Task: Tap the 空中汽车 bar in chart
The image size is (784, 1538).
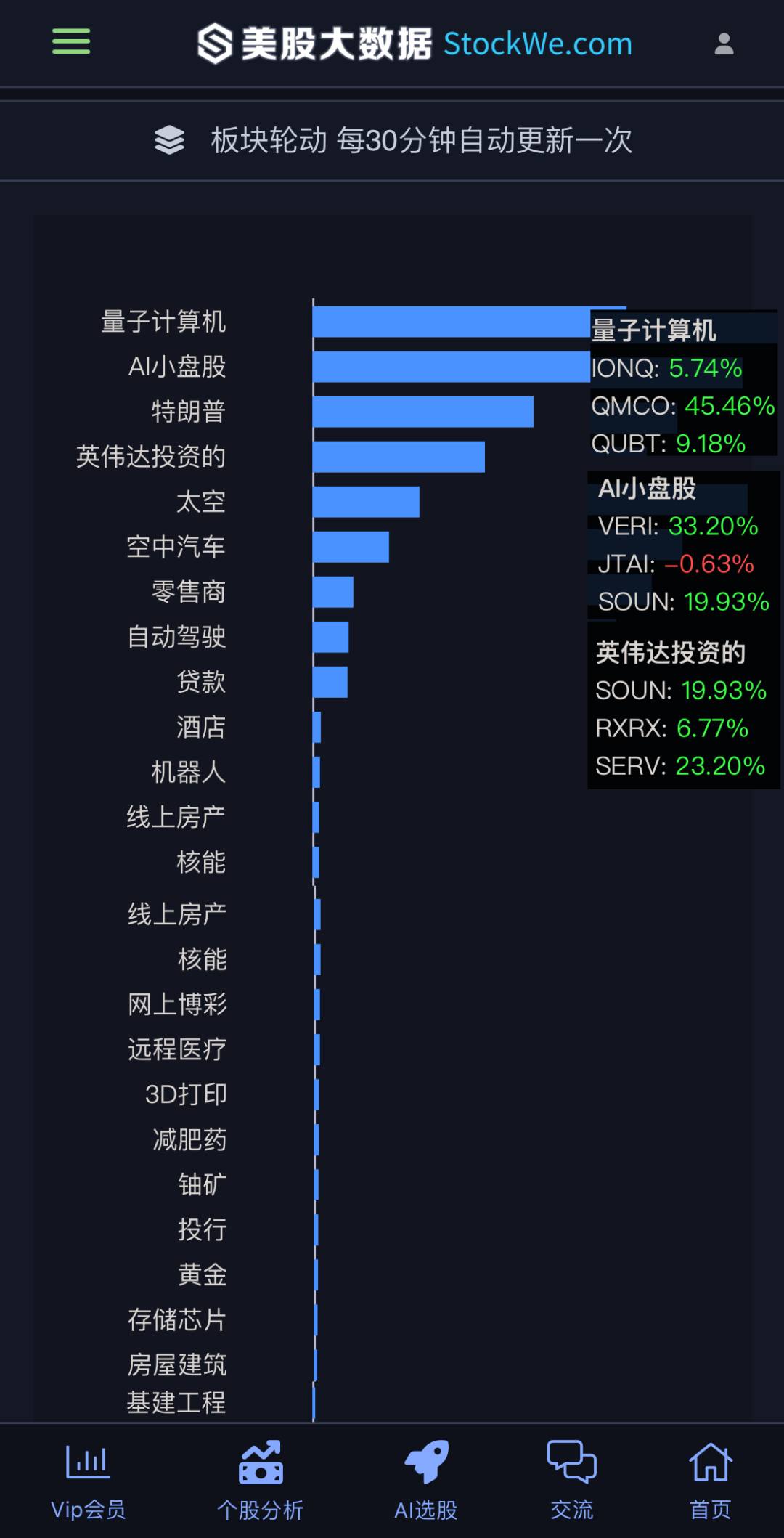Action: tap(351, 547)
